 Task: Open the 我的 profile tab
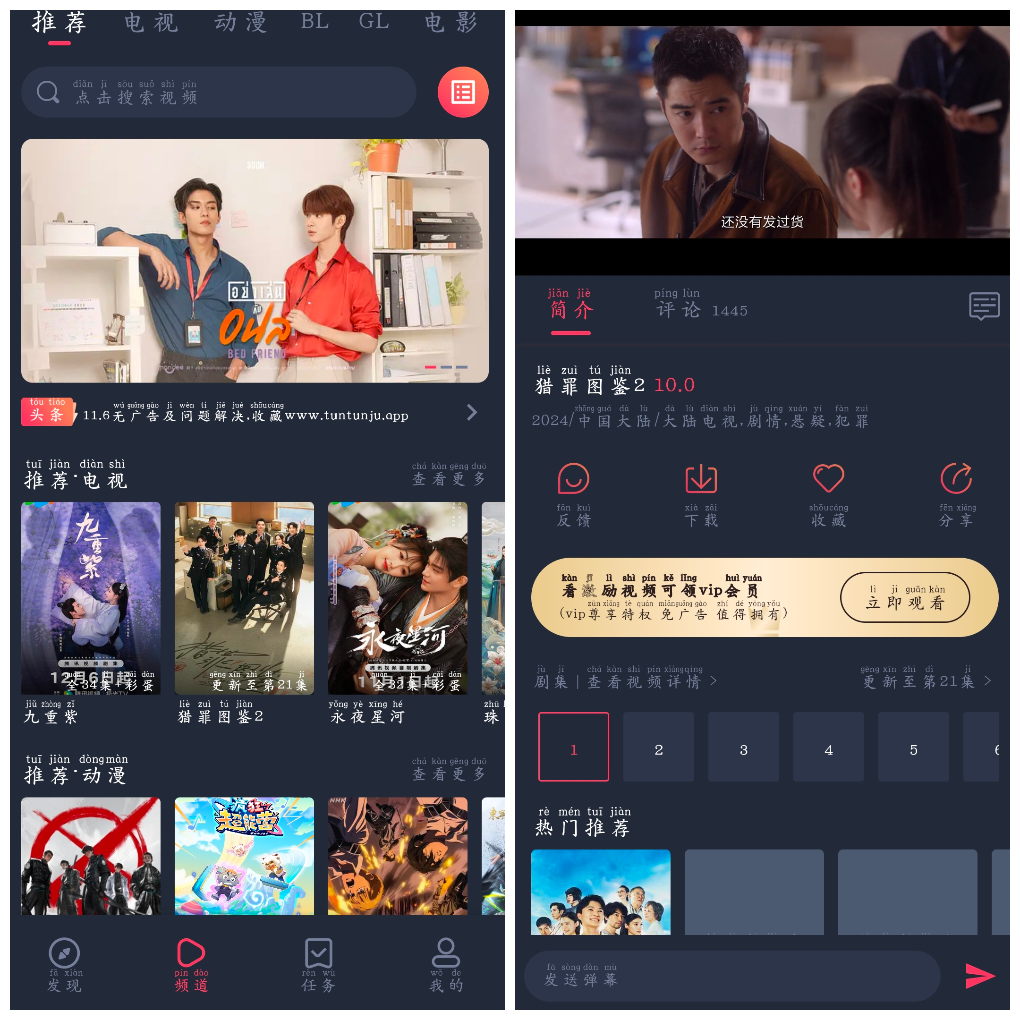[446, 965]
